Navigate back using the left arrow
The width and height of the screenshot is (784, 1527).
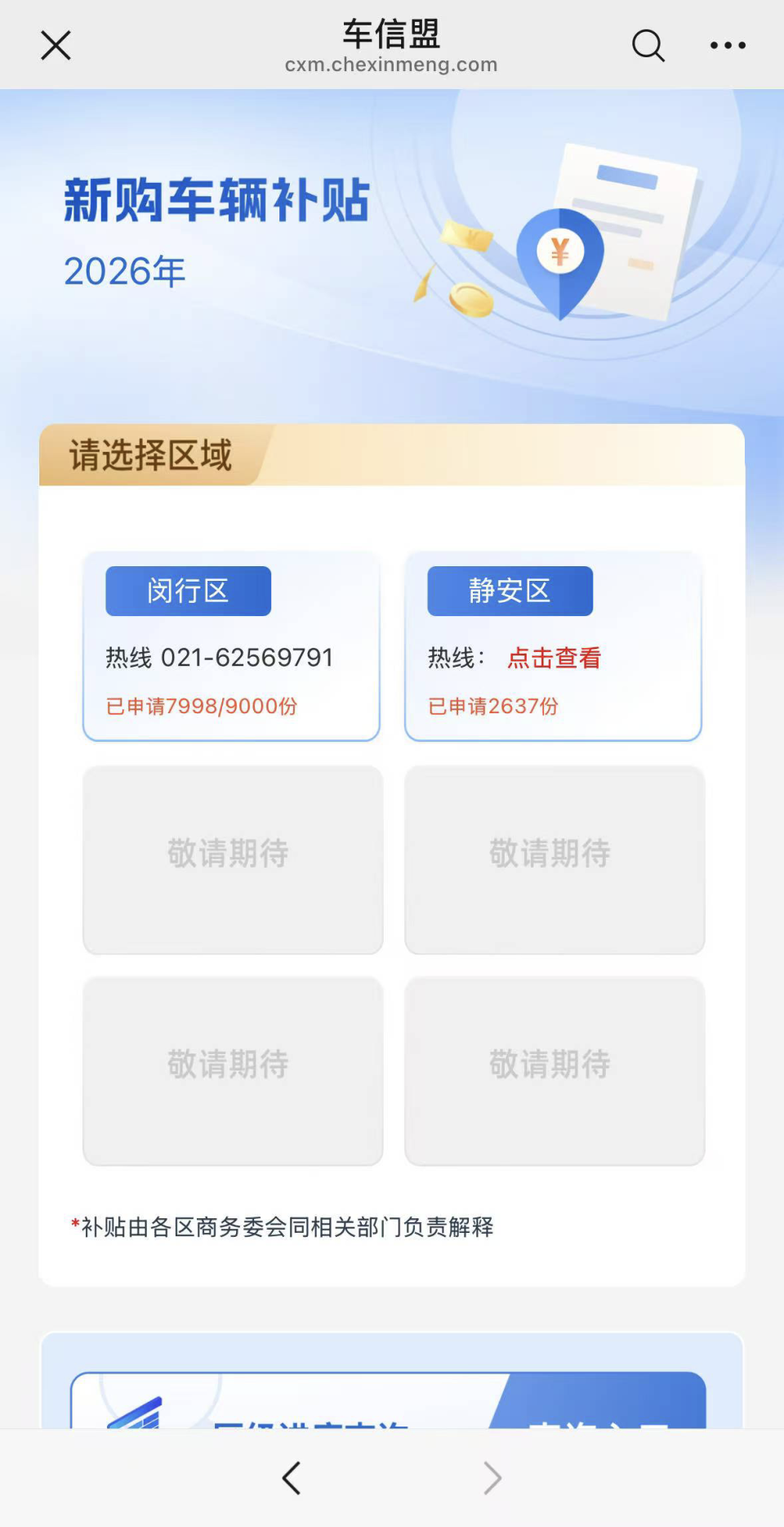click(292, 1477)
